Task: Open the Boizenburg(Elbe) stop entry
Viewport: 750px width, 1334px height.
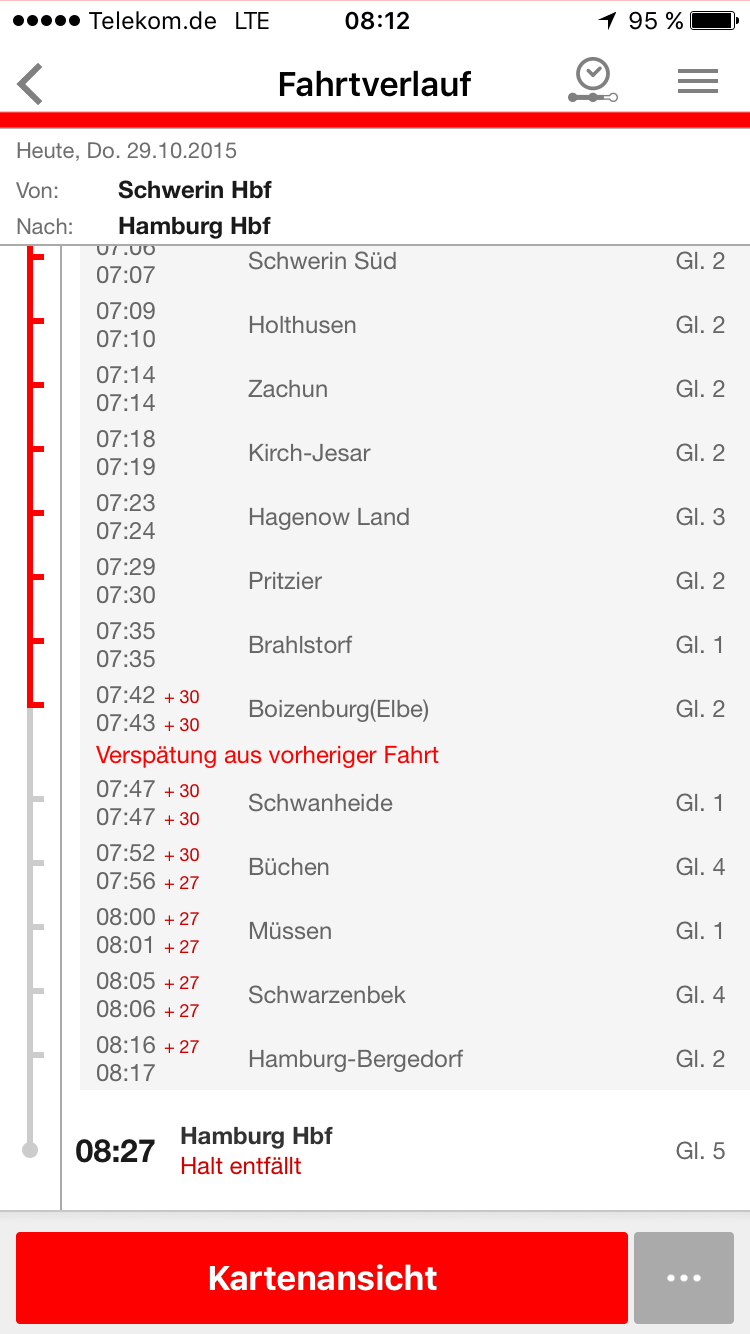Action: coord(414,709)
